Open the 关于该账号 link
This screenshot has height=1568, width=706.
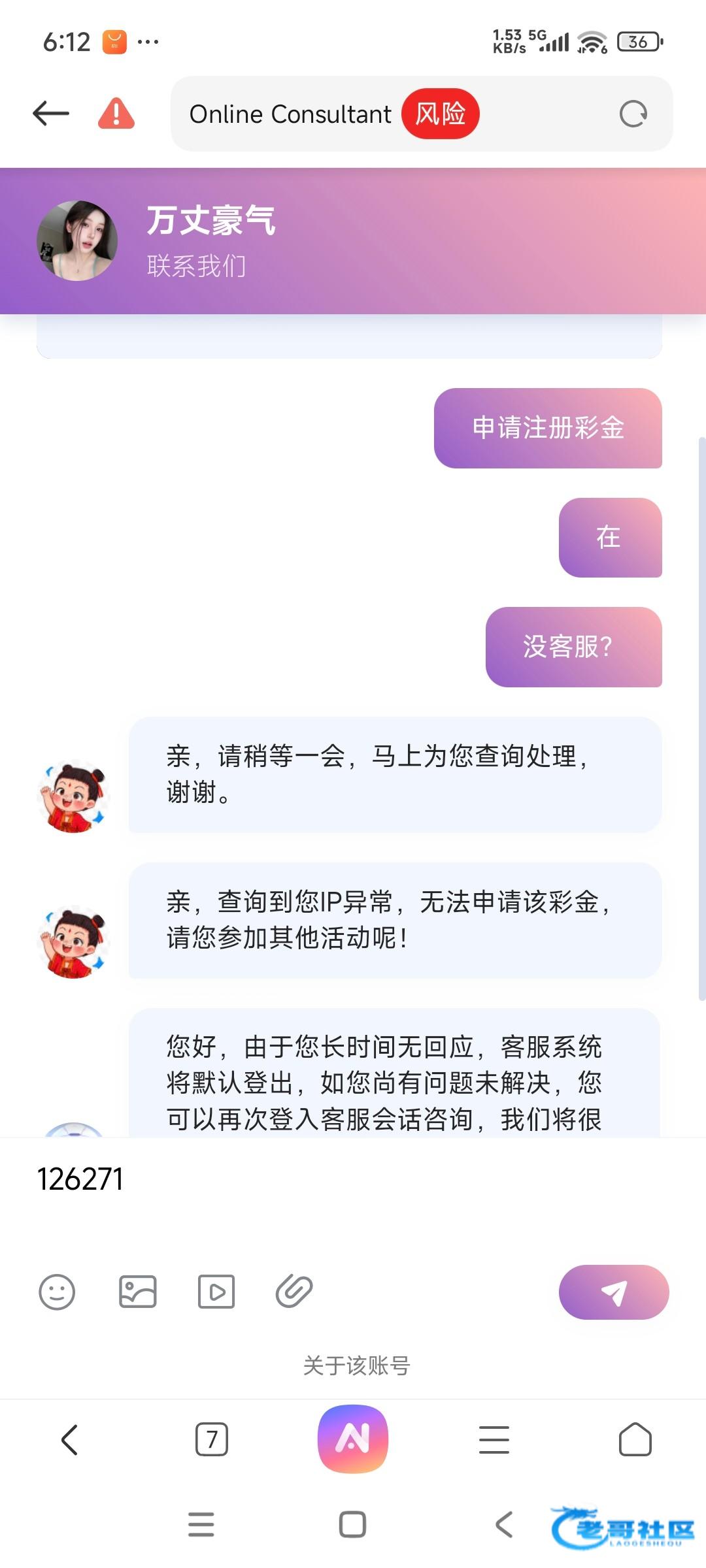[x=356, y=1365]
